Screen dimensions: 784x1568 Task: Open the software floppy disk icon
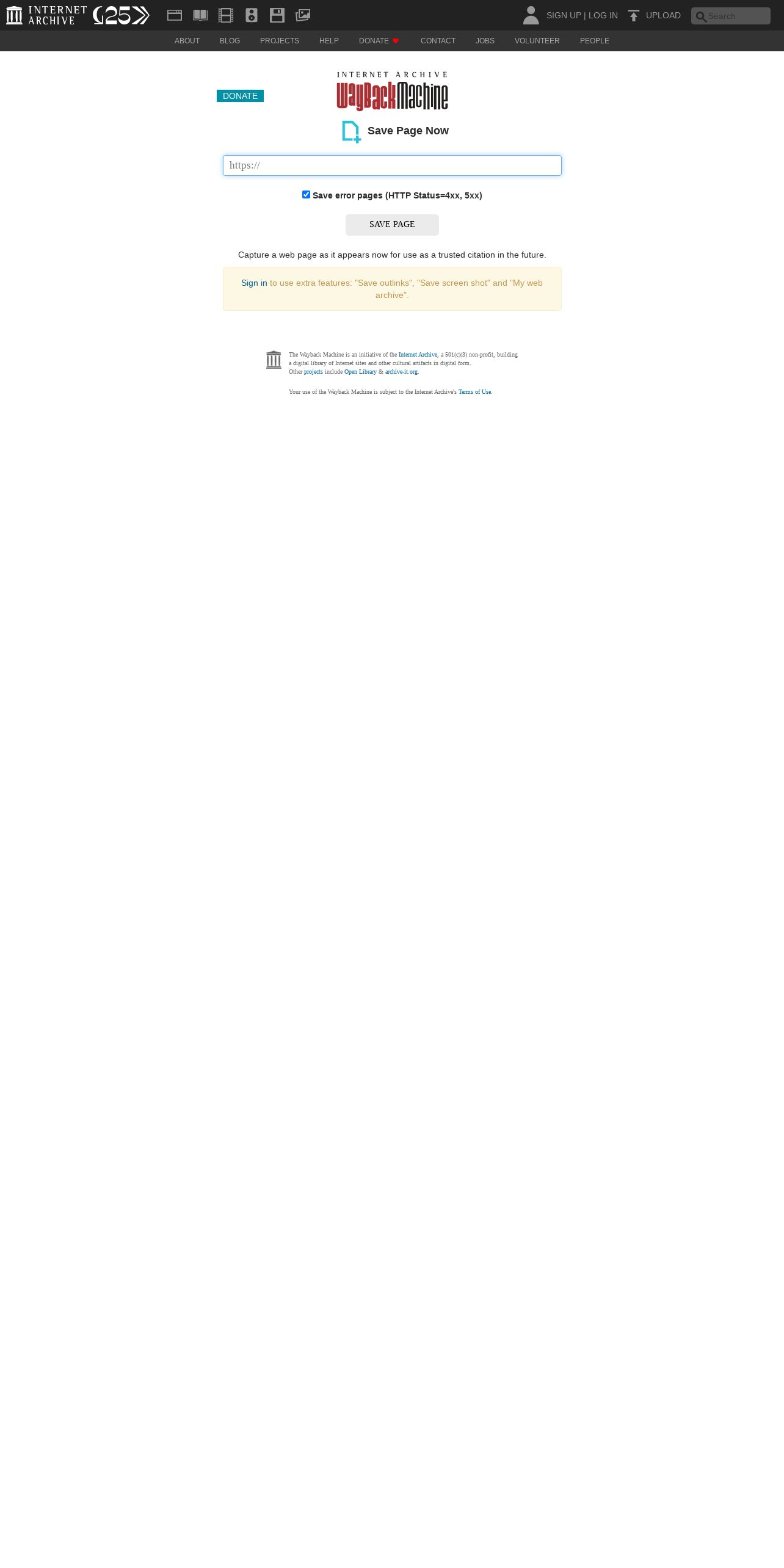(x=277, y=15)
